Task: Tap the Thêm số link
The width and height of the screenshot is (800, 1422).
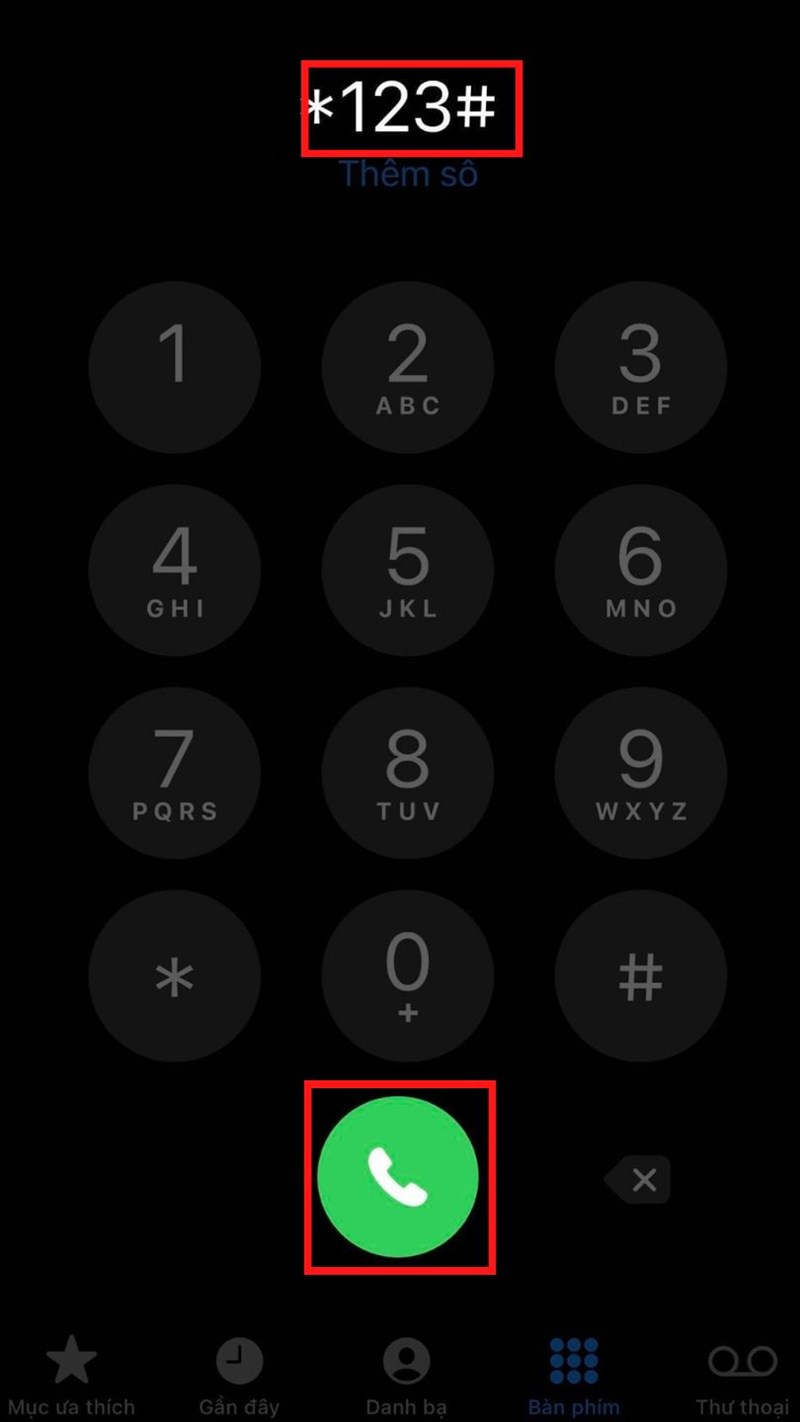Action: (x=408, y=174)
